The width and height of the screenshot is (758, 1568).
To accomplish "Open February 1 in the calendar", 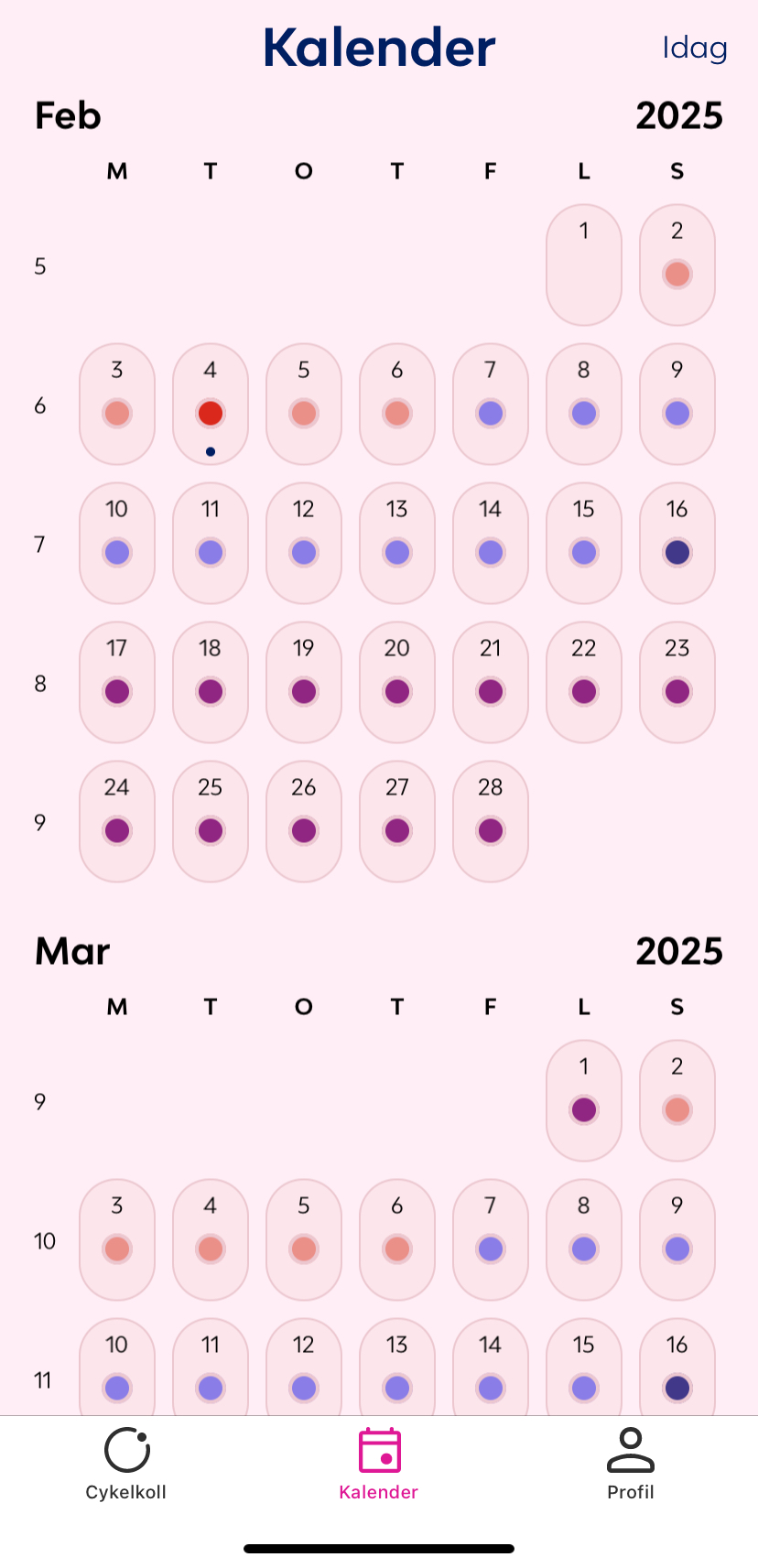I will pos(584,265).
